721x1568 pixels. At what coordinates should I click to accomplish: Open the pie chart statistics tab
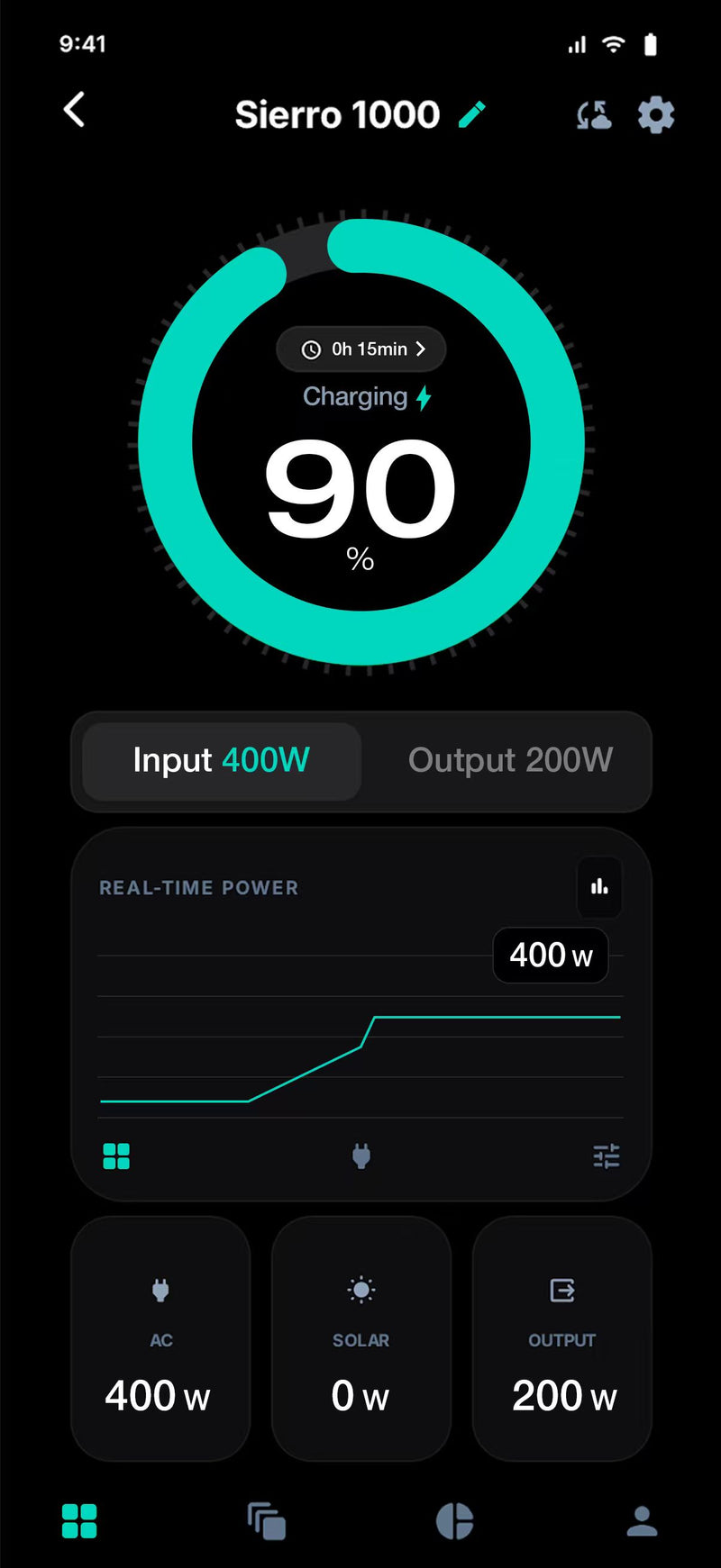tap(454, 1521)
